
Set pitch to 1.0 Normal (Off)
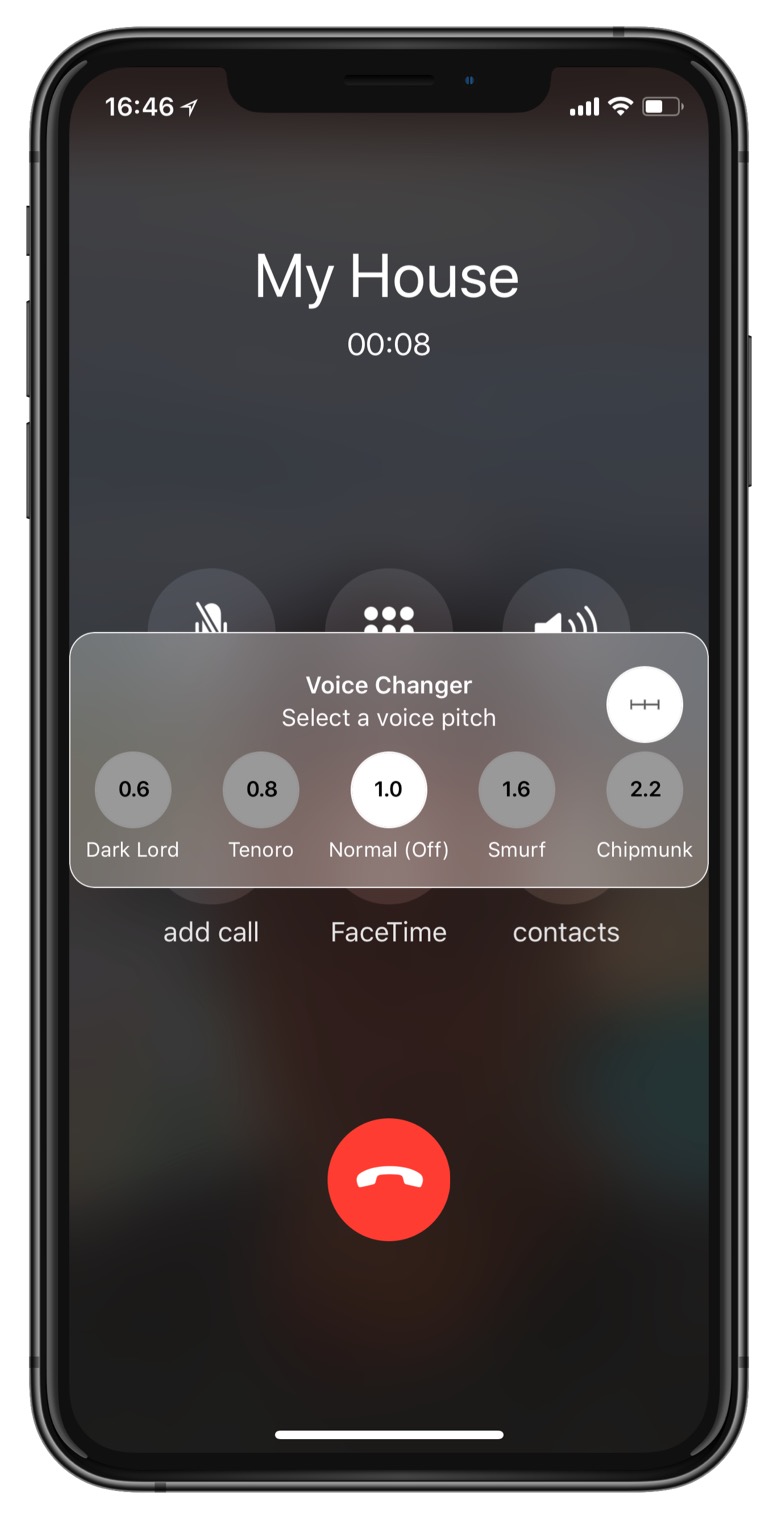click(x=389, y=789)
